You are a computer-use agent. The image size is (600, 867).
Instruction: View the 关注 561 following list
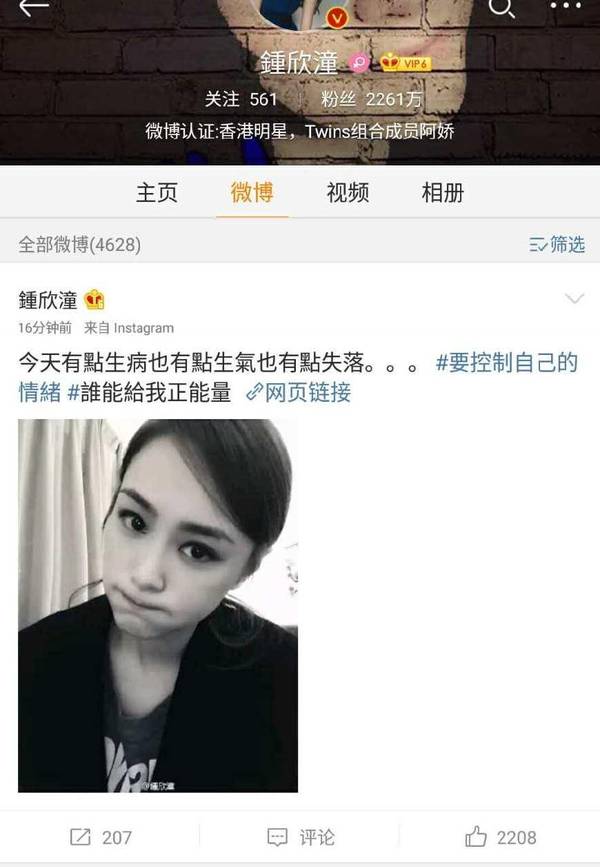(x=240, y=100)
